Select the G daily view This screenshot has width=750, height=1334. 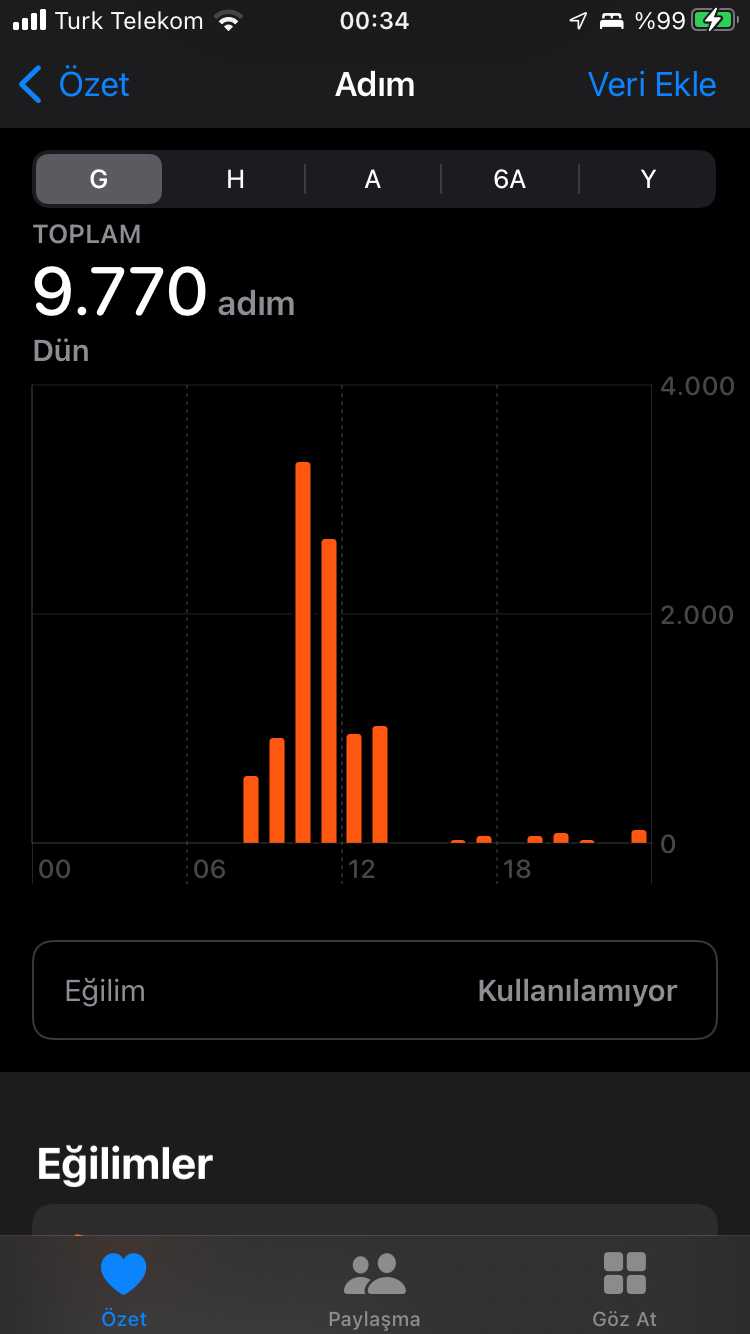(x=99, y=179)
